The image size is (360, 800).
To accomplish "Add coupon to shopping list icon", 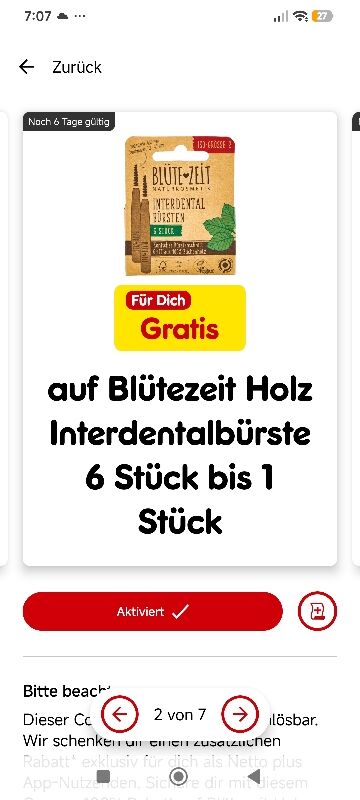I will pos(317,611).
